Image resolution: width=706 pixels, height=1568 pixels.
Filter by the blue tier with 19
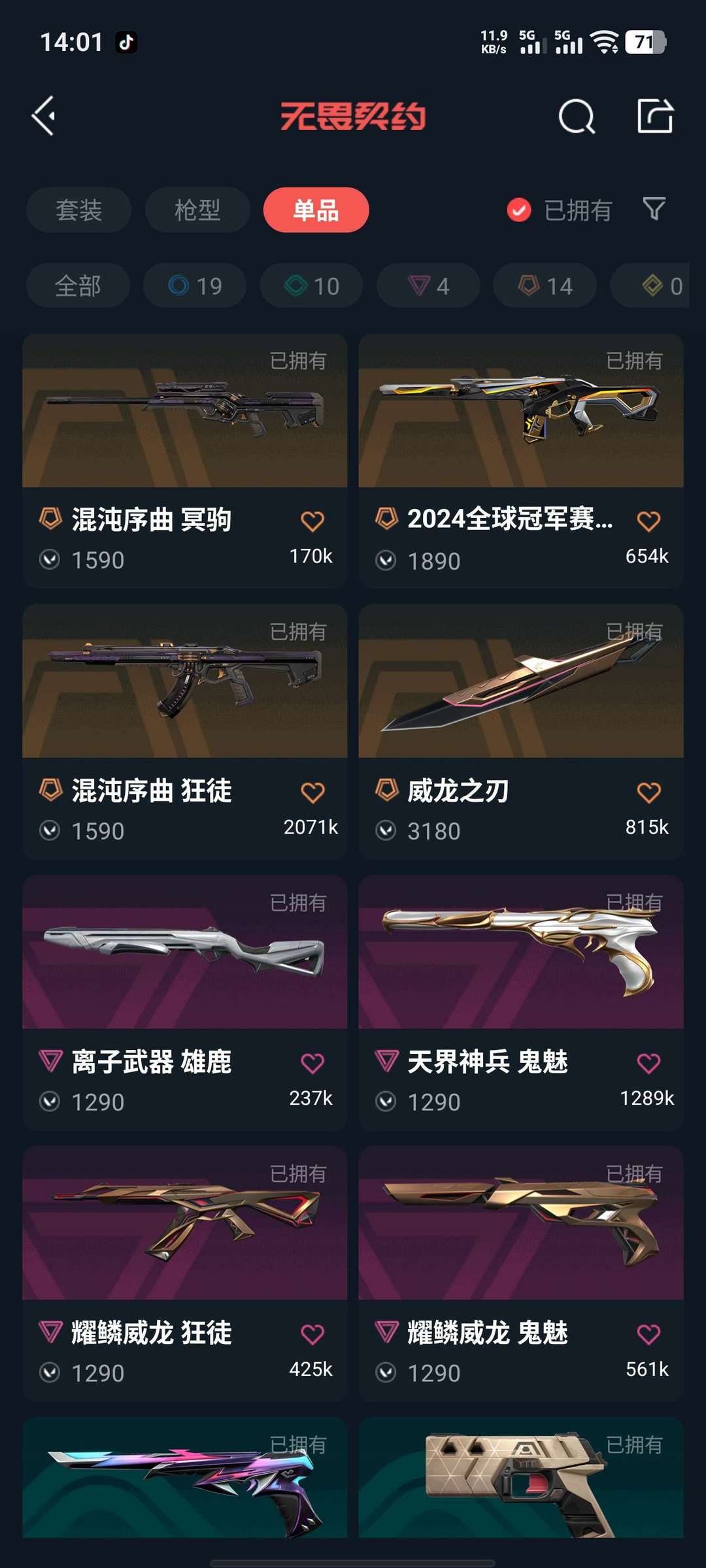tap(195, 286)
